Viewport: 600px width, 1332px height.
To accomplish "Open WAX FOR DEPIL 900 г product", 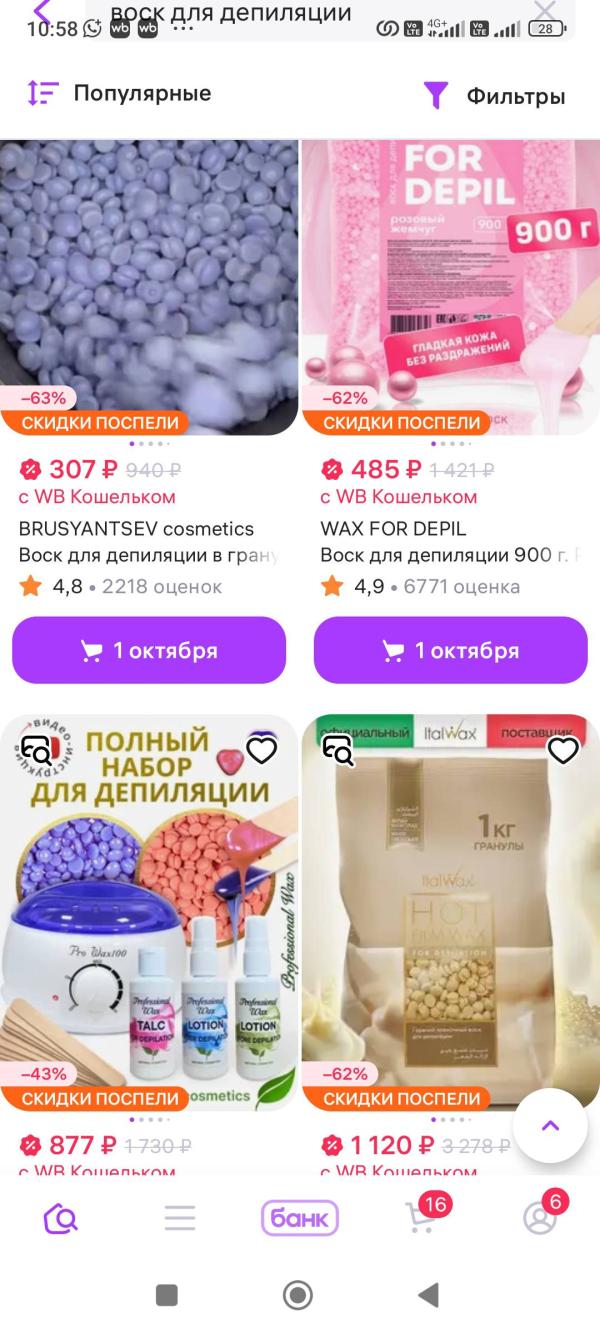I will click(449, 288).
